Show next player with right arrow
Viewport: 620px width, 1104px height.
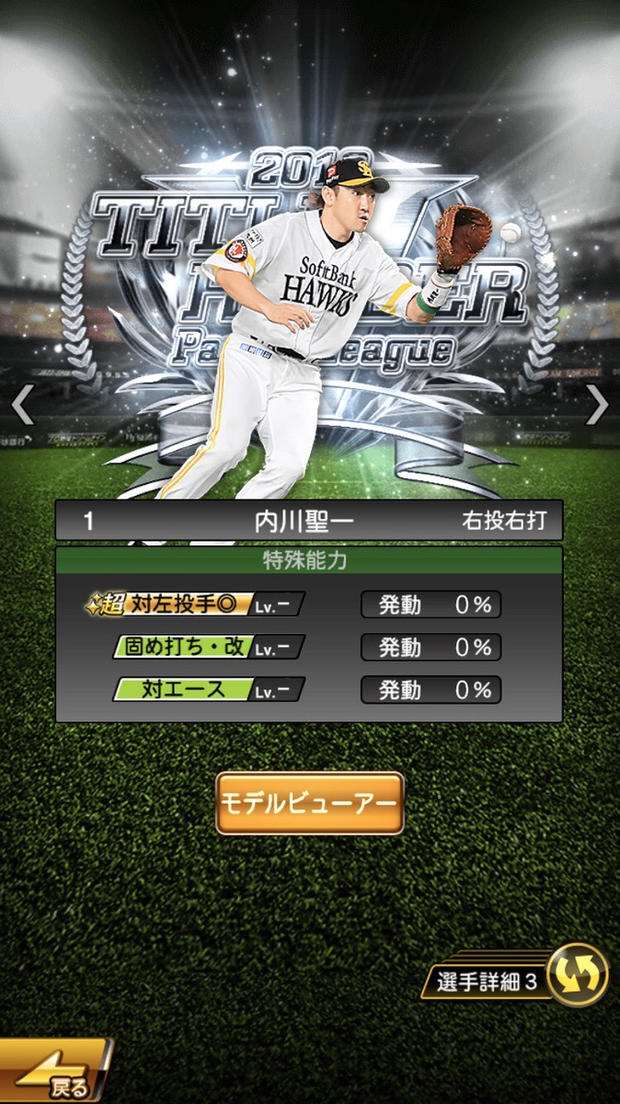tap(597, 404)
